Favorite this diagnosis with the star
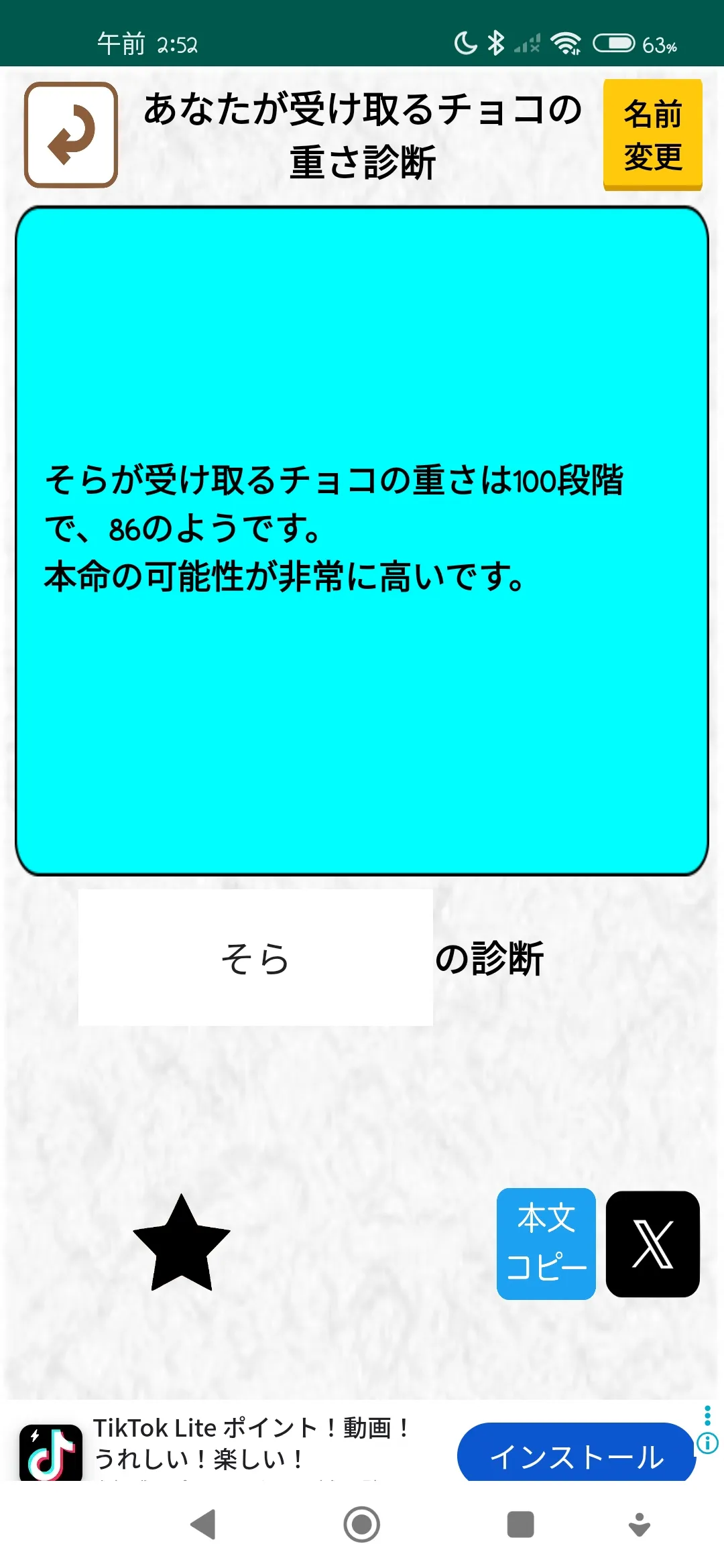 pos(182,1244)
